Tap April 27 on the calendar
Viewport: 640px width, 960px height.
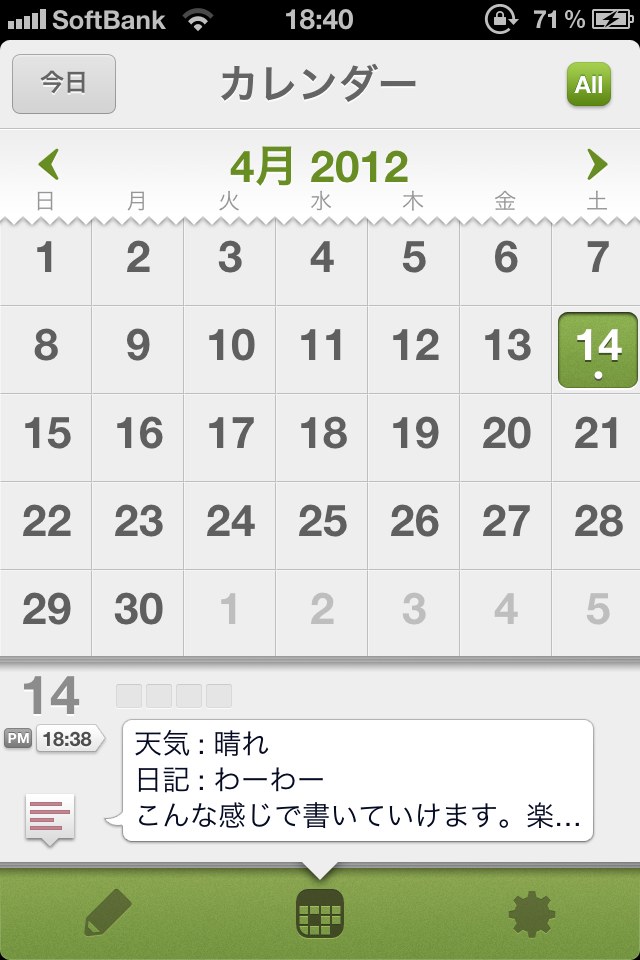[x=506, y=523]
